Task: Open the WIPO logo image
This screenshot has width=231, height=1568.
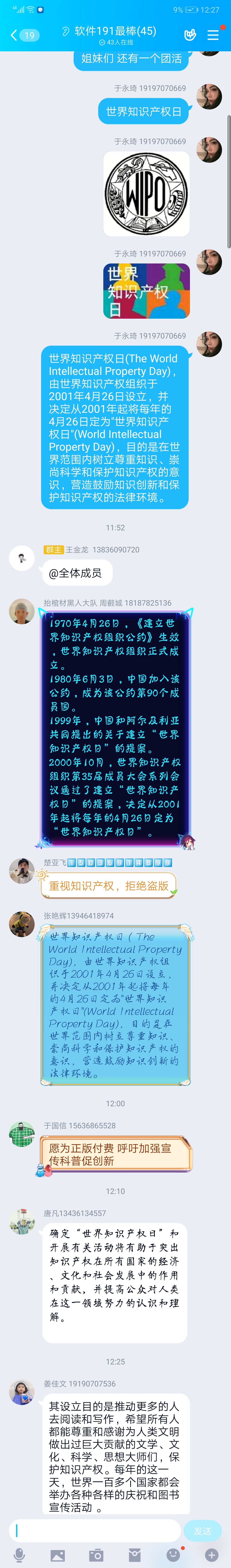Action: 146,194
